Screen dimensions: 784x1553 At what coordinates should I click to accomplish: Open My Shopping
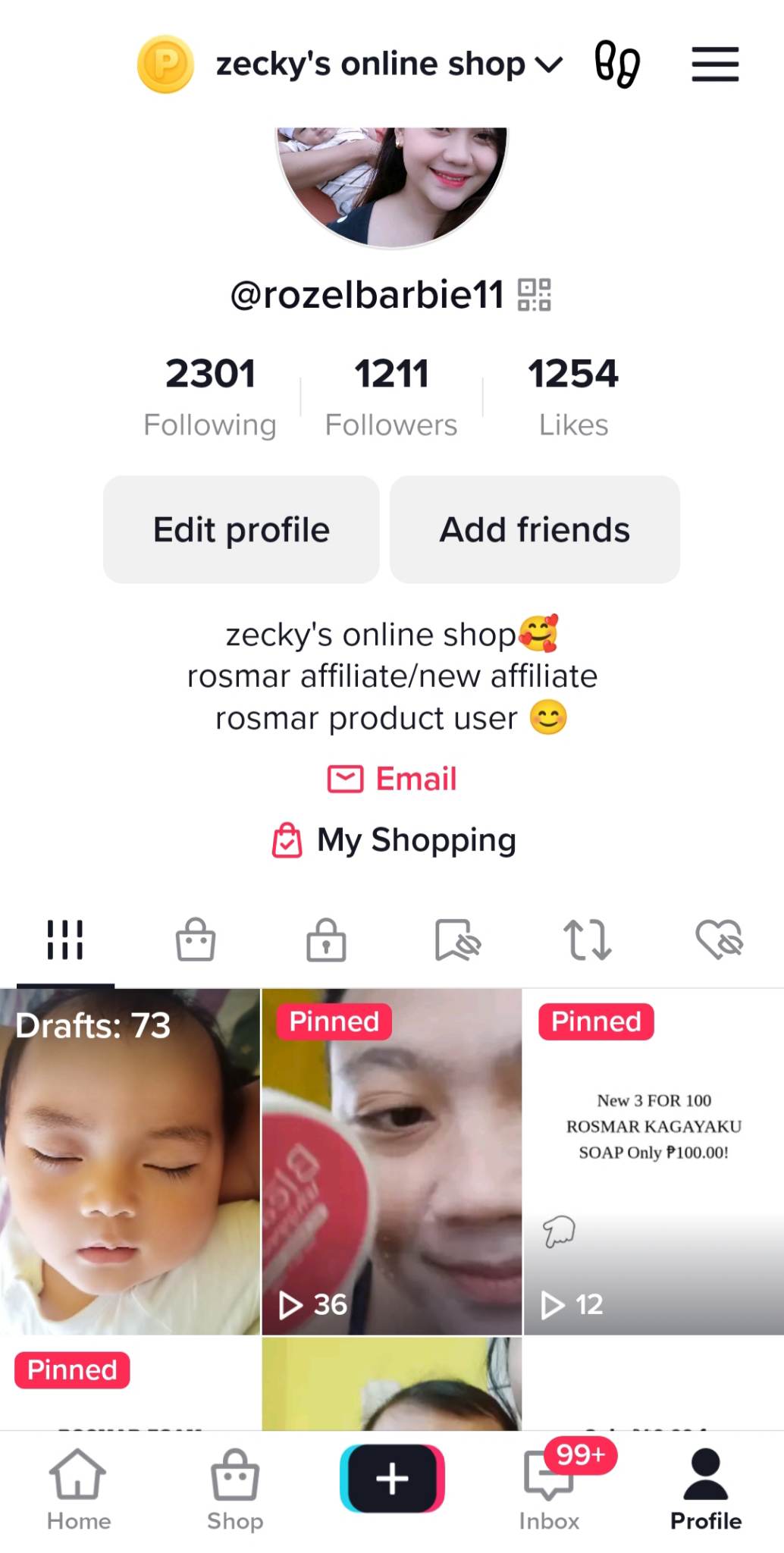[394, 840]
